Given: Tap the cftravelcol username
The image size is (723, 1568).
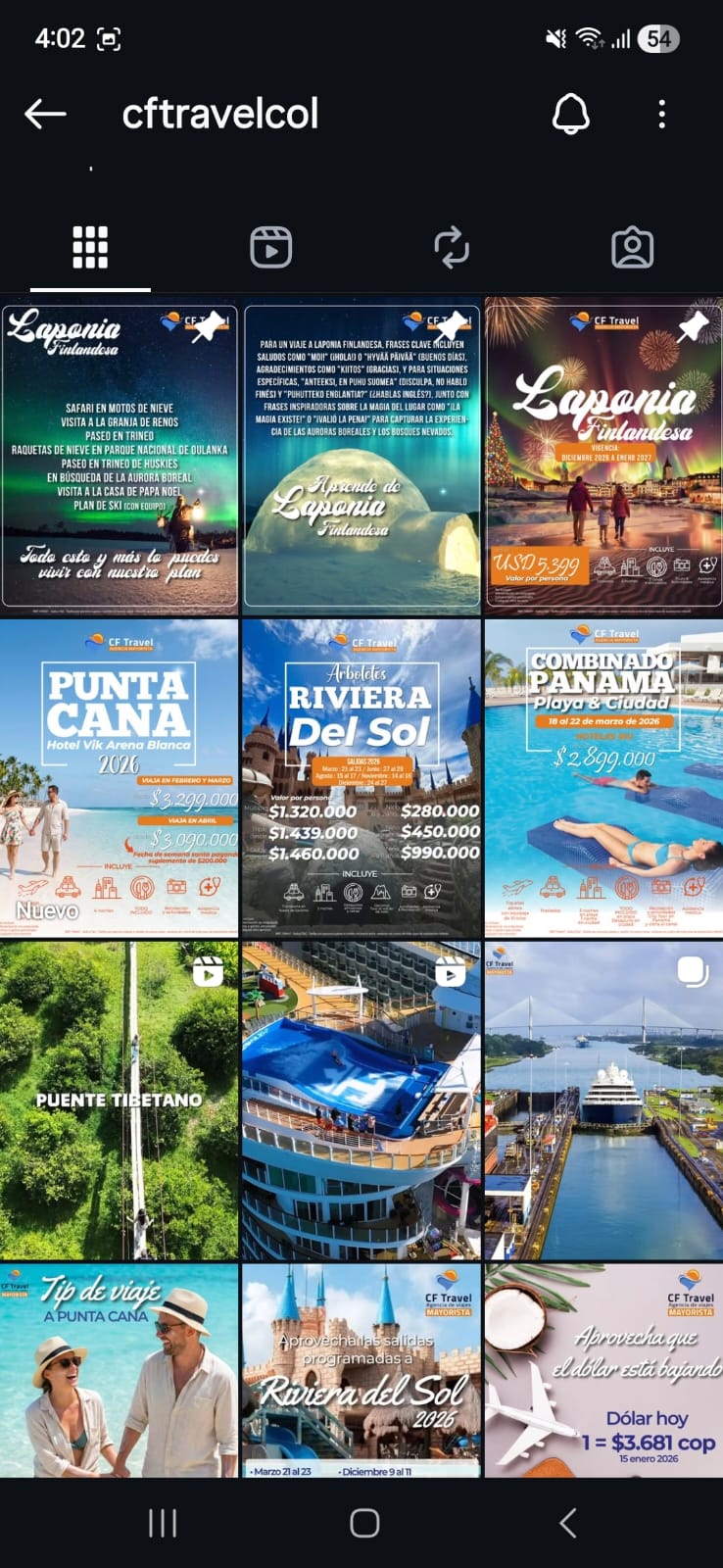Looking at the screenshot, I should click(220, 114).
